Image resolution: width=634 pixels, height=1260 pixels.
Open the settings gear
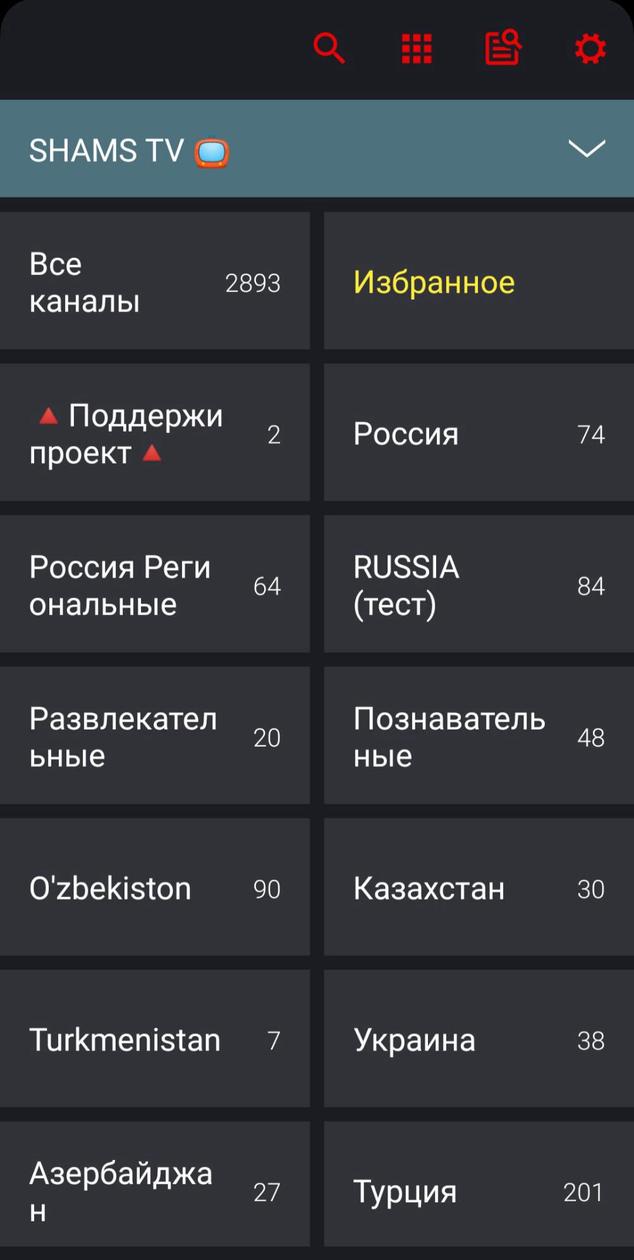click(590, 48)
